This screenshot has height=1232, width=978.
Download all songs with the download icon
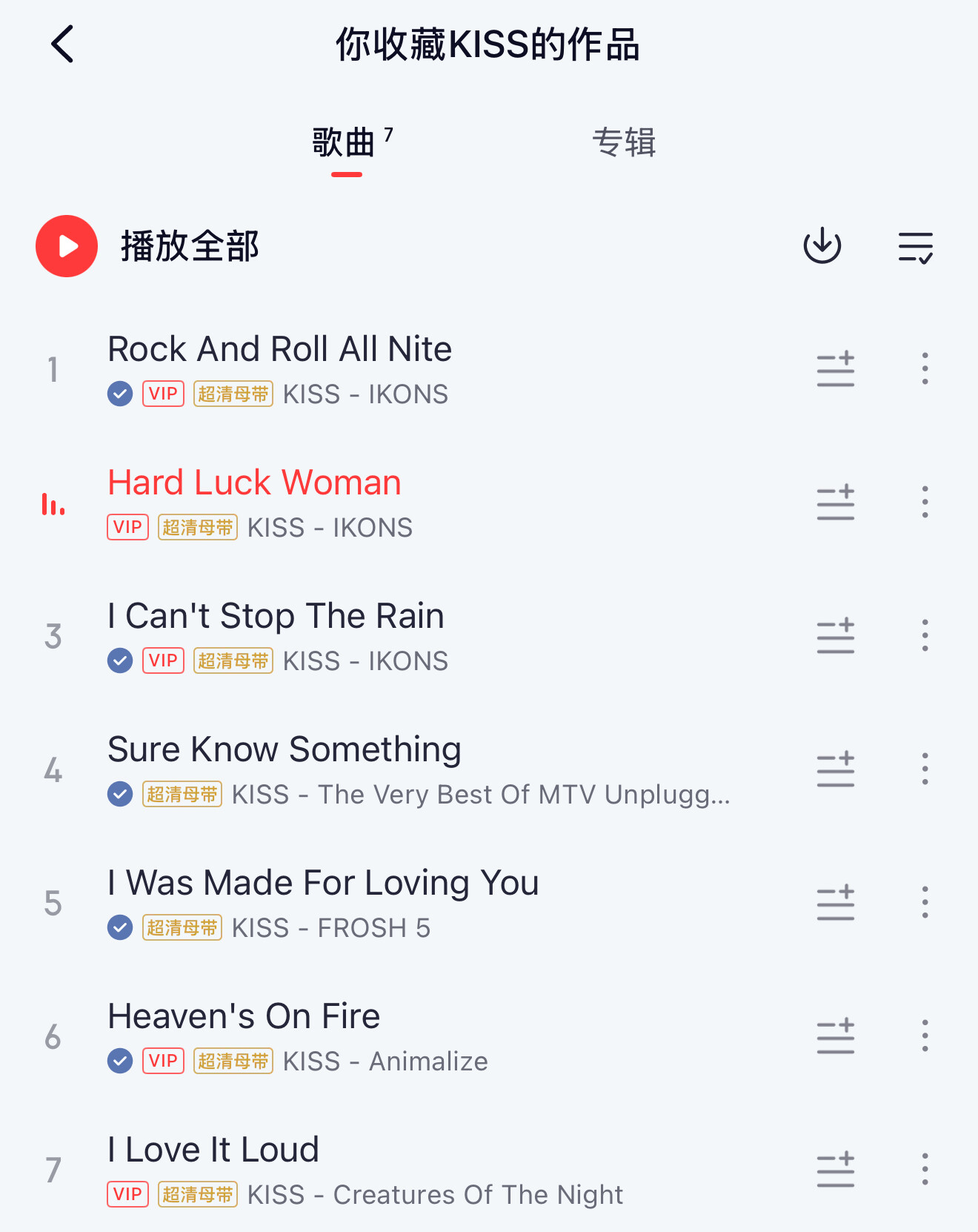(x=822, y=246)
